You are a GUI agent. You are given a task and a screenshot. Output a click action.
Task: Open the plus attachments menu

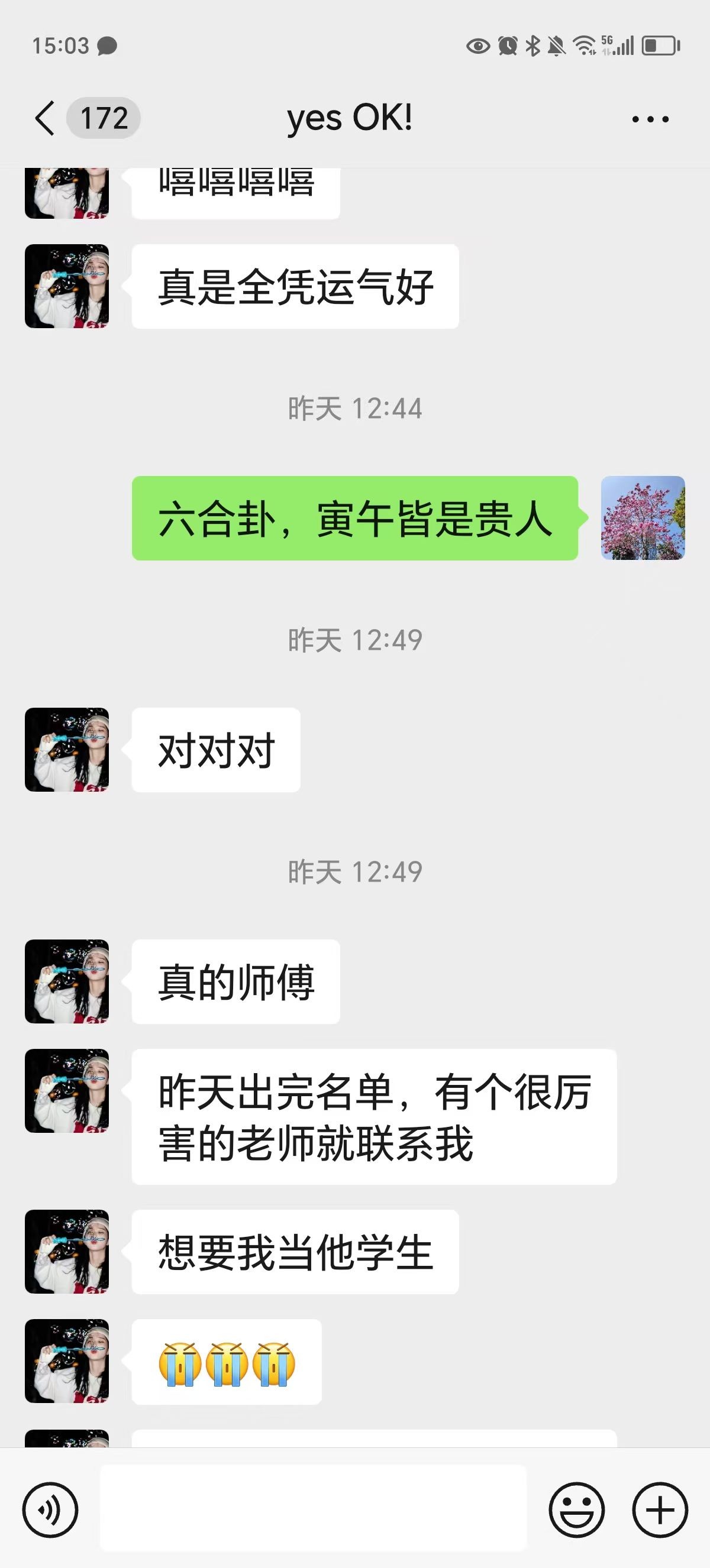pyautogui.click(x=660, y=1510)
